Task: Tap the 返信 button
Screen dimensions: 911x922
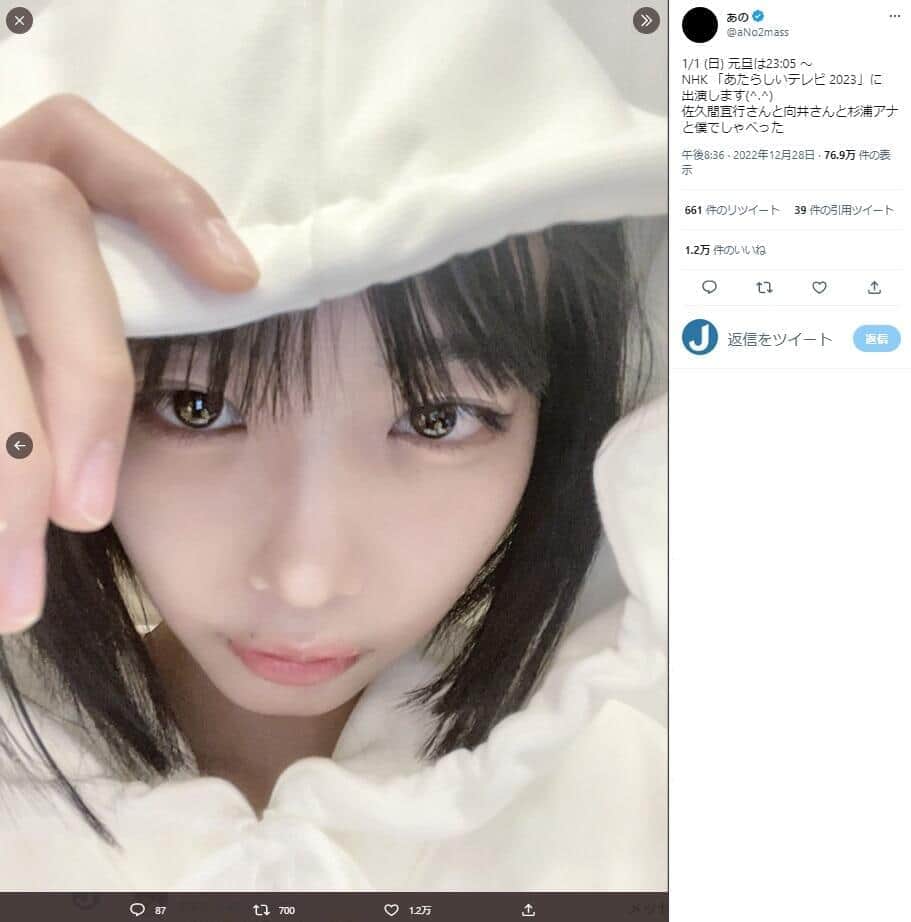Action: pyautogui.click(x=877, y=338)
